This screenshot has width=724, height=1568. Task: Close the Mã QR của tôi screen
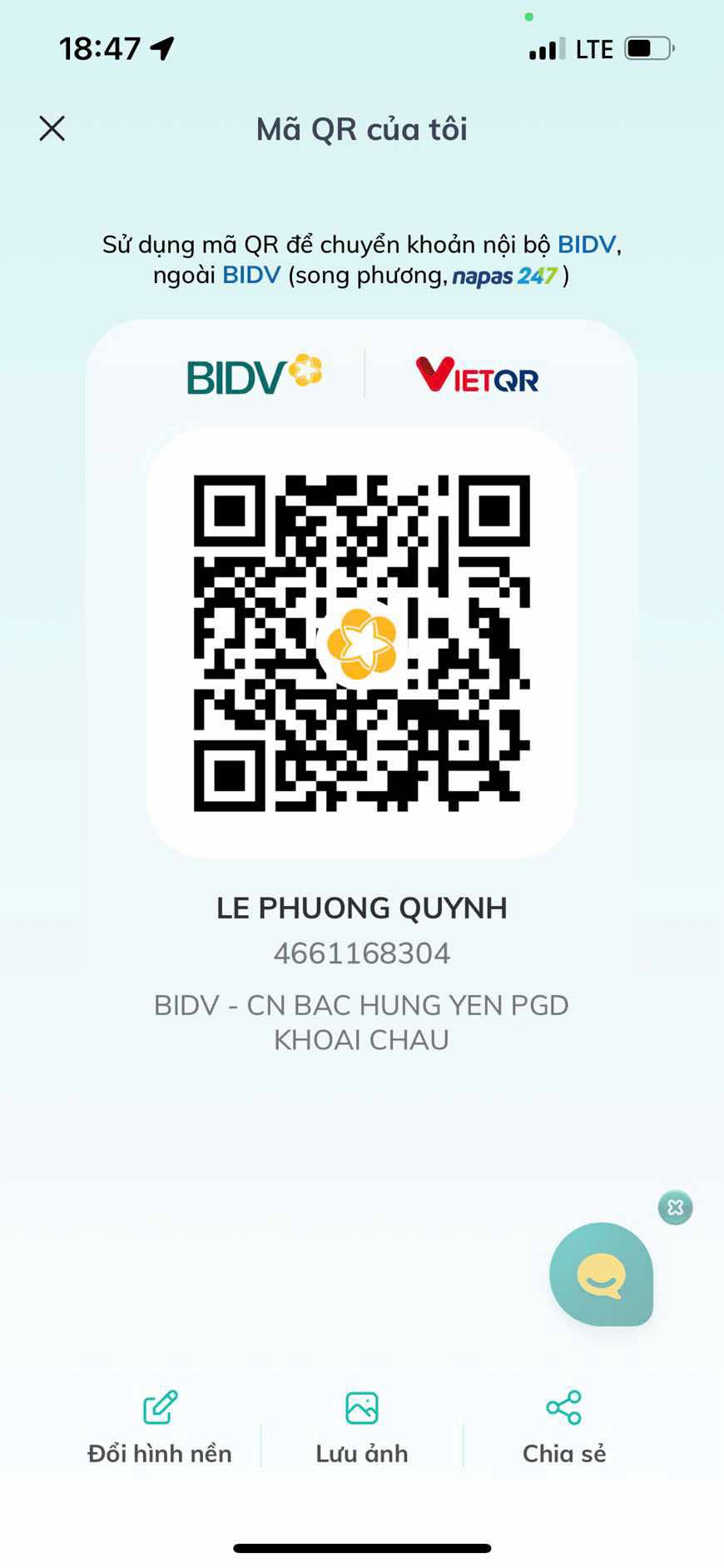[52, 128]
